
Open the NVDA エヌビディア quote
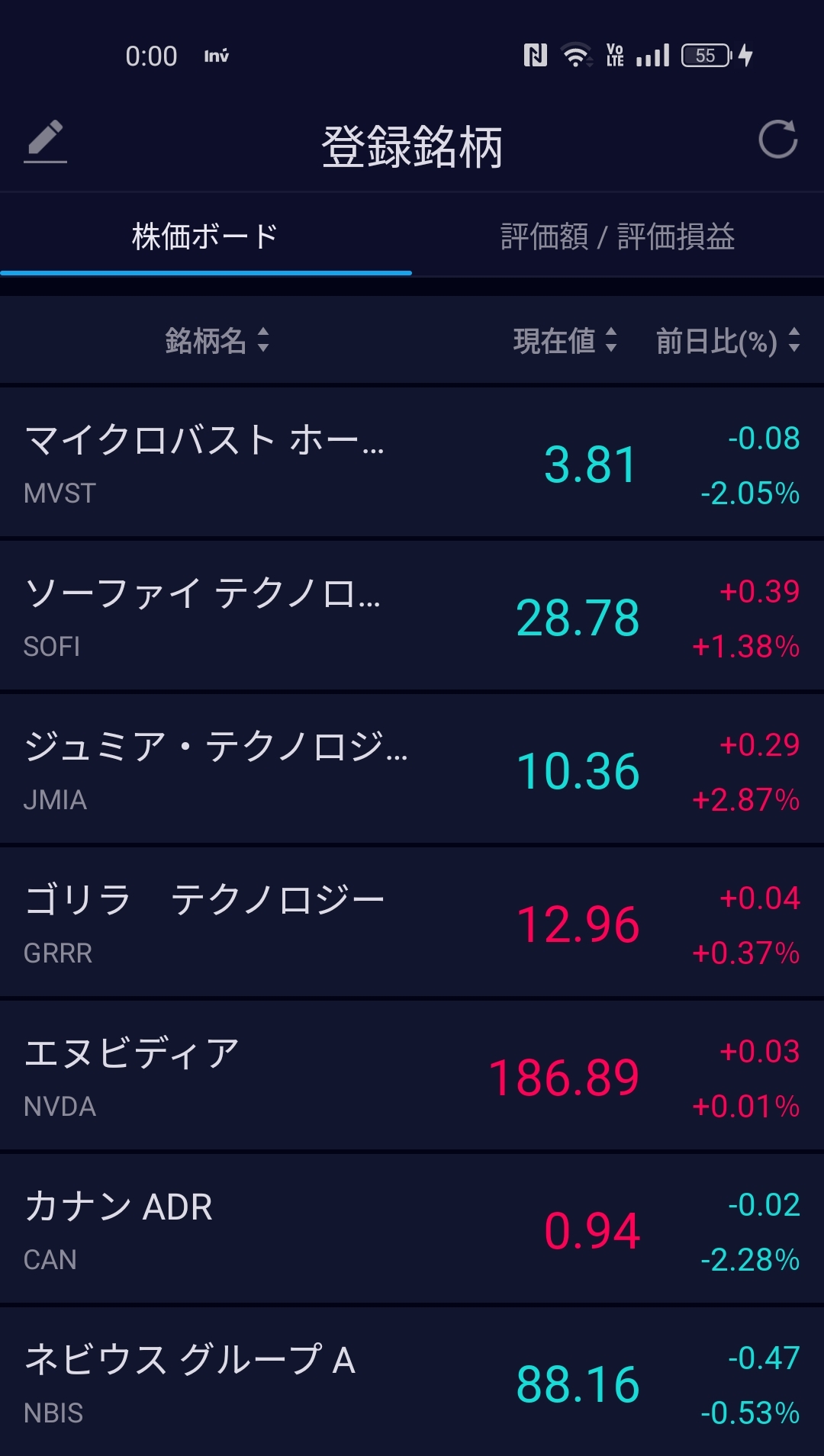point(412,1076)
